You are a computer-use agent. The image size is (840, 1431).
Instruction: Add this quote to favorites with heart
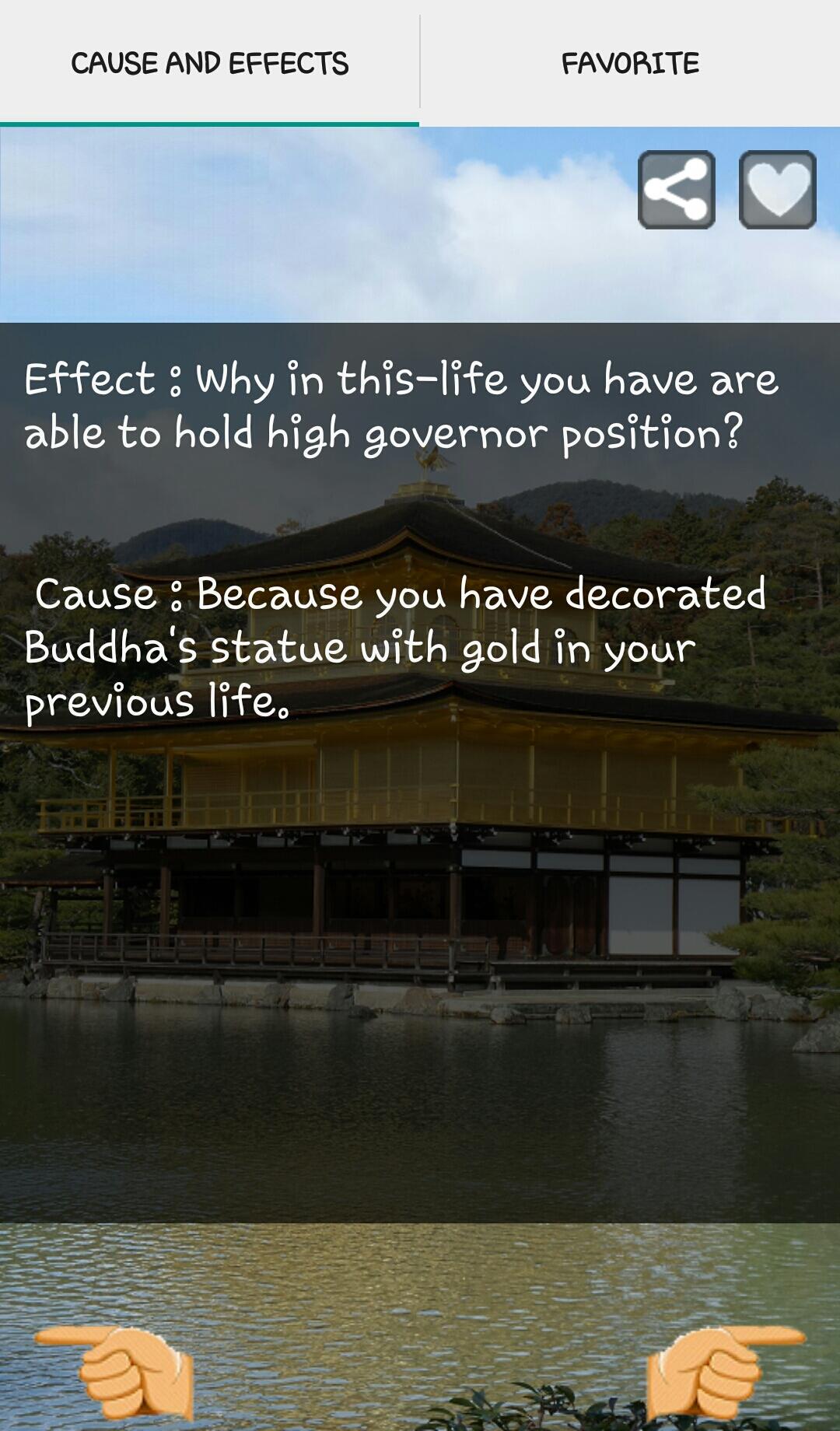(777, 190)
